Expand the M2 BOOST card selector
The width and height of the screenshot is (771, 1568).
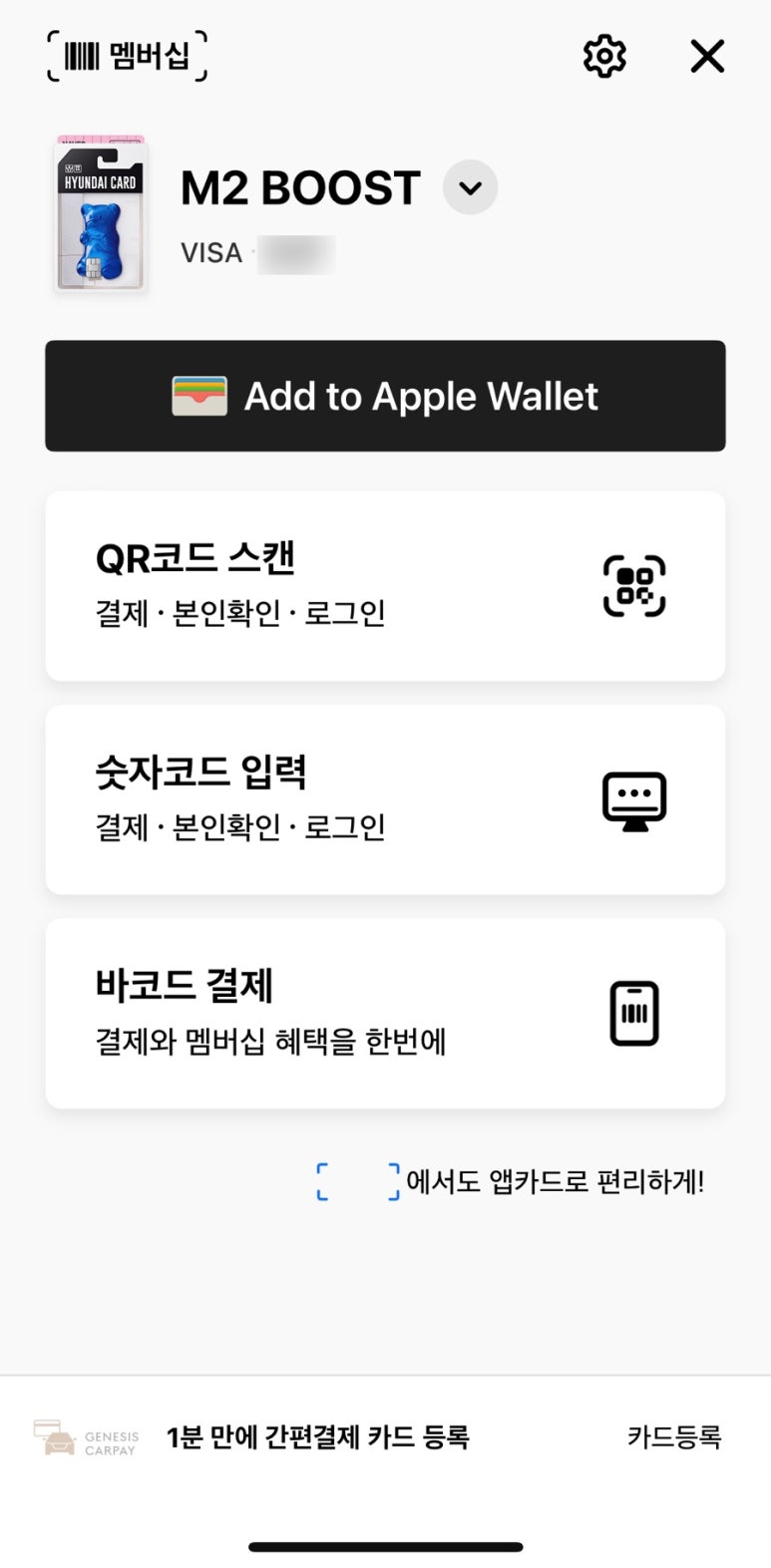point(470,187)
